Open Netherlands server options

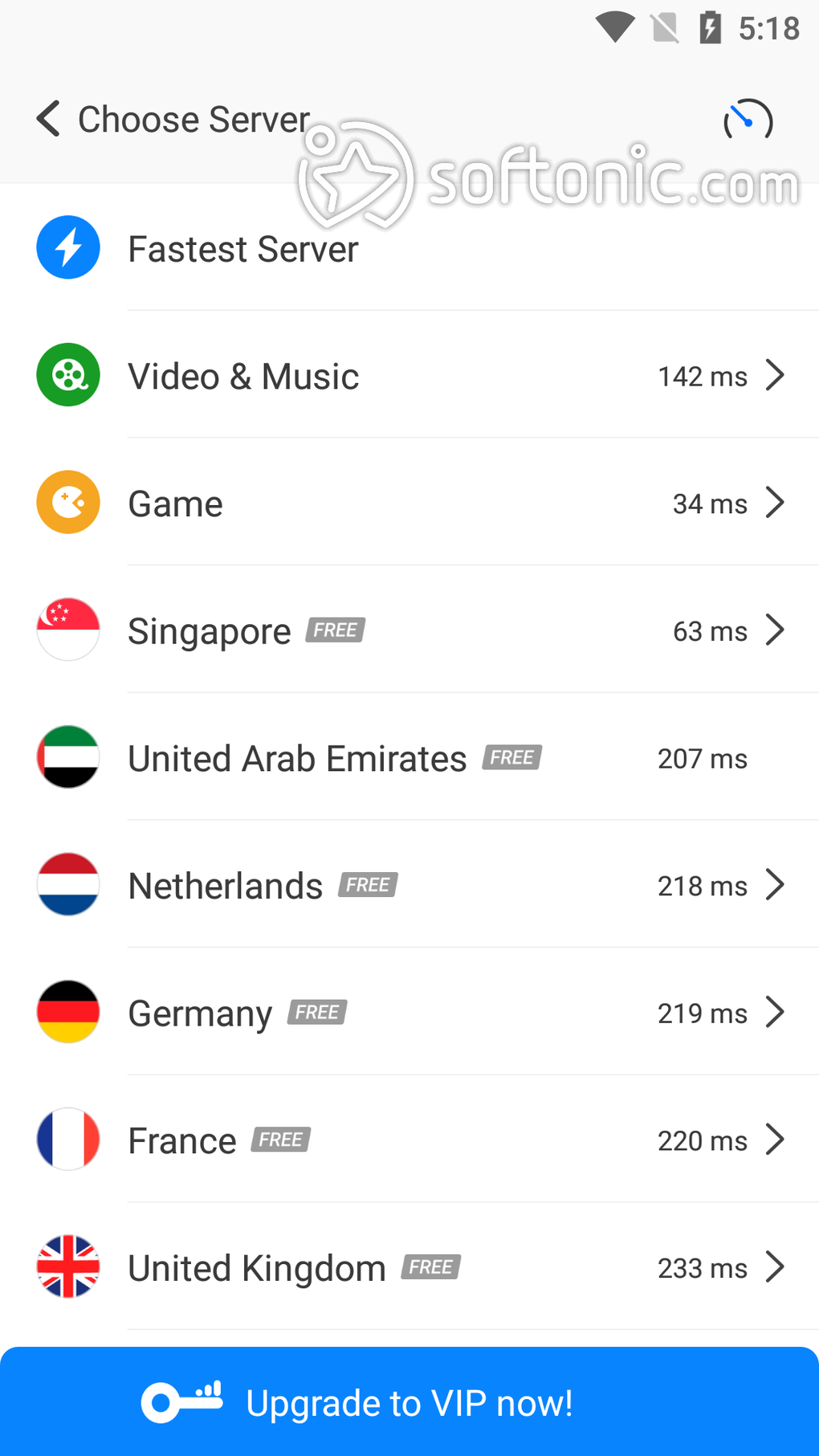(409, 885)
